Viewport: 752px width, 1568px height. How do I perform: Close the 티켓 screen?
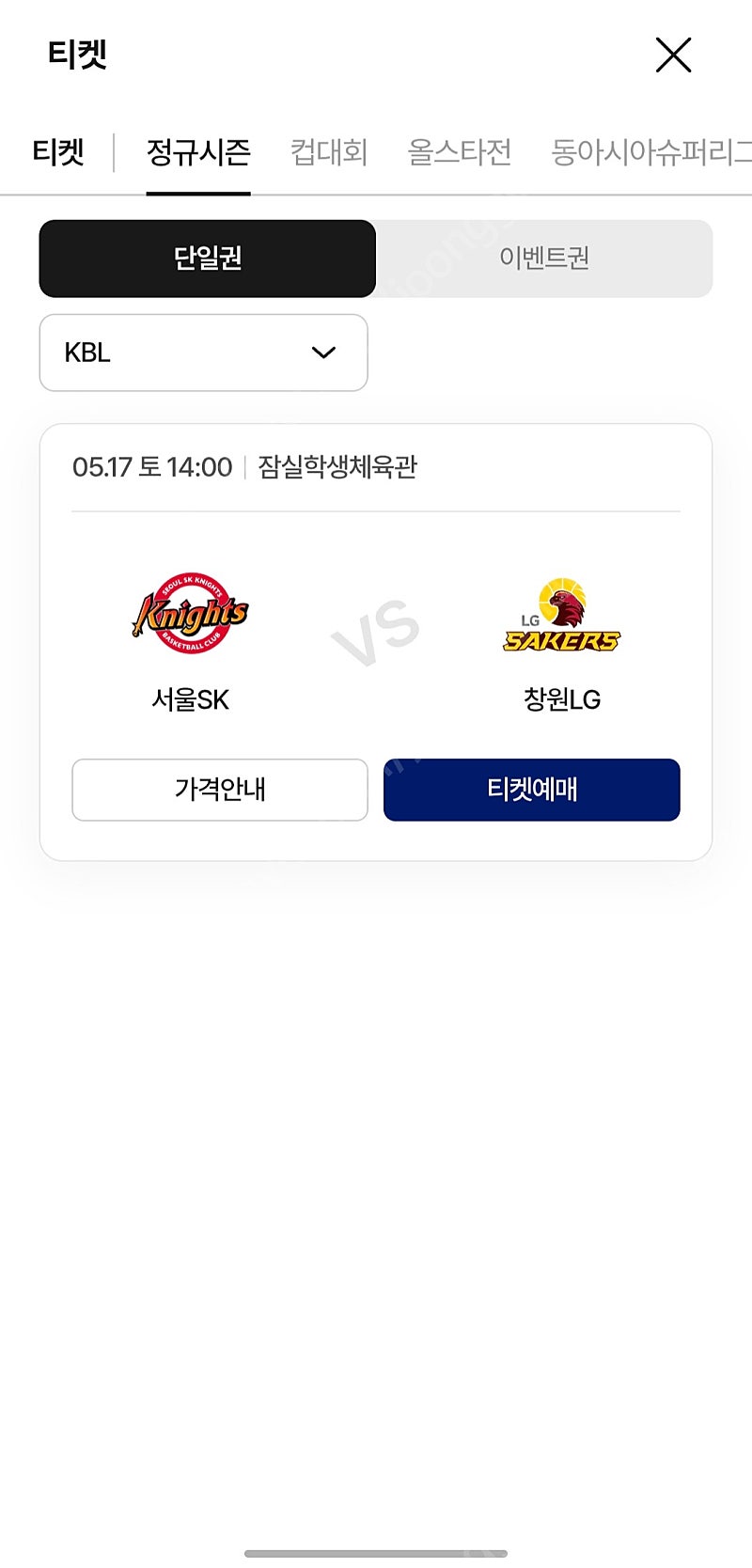pyautogui.click(x=673, y=55)
